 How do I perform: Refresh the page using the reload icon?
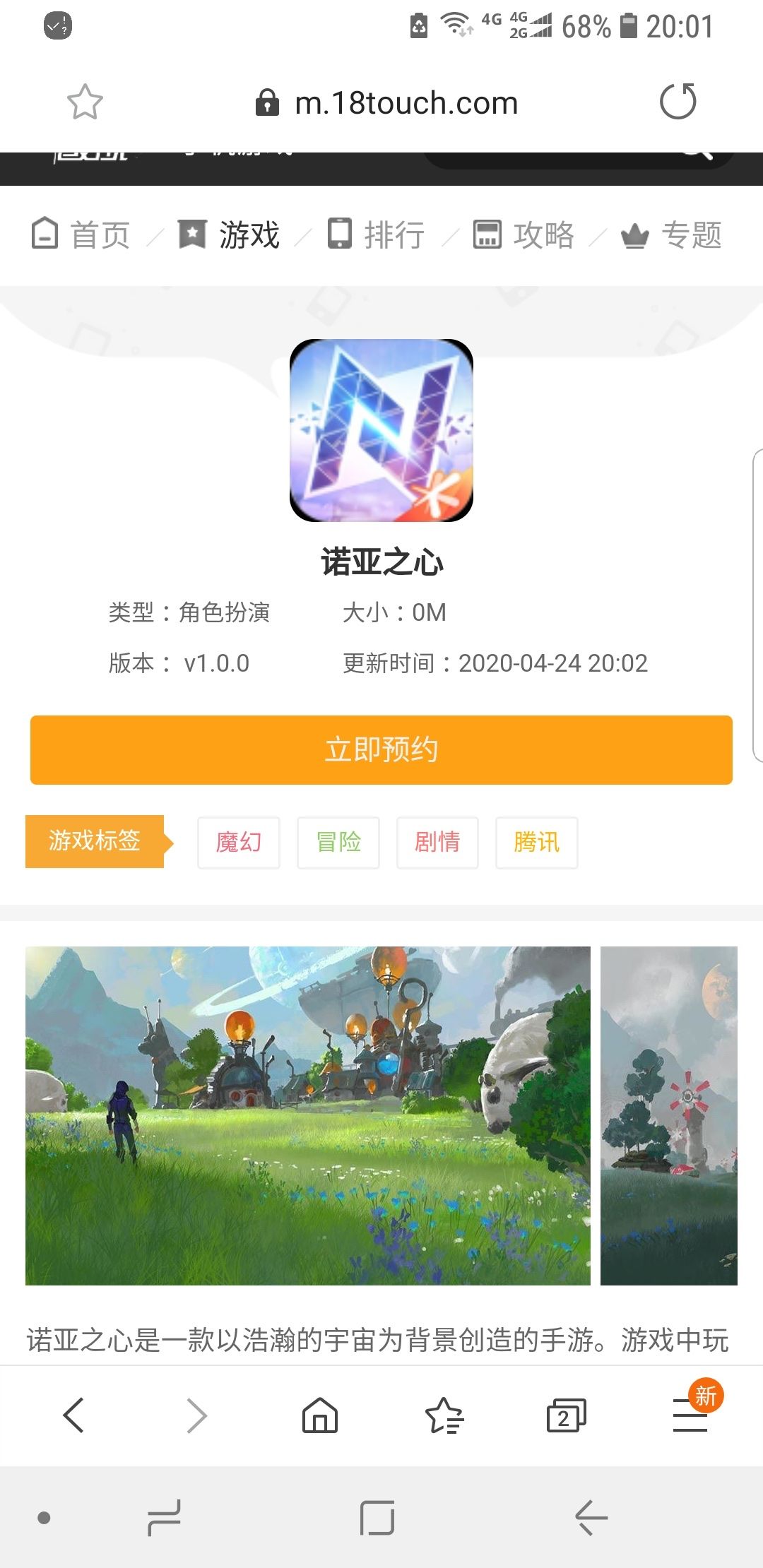pyautogui.click(x=678, y=102)
